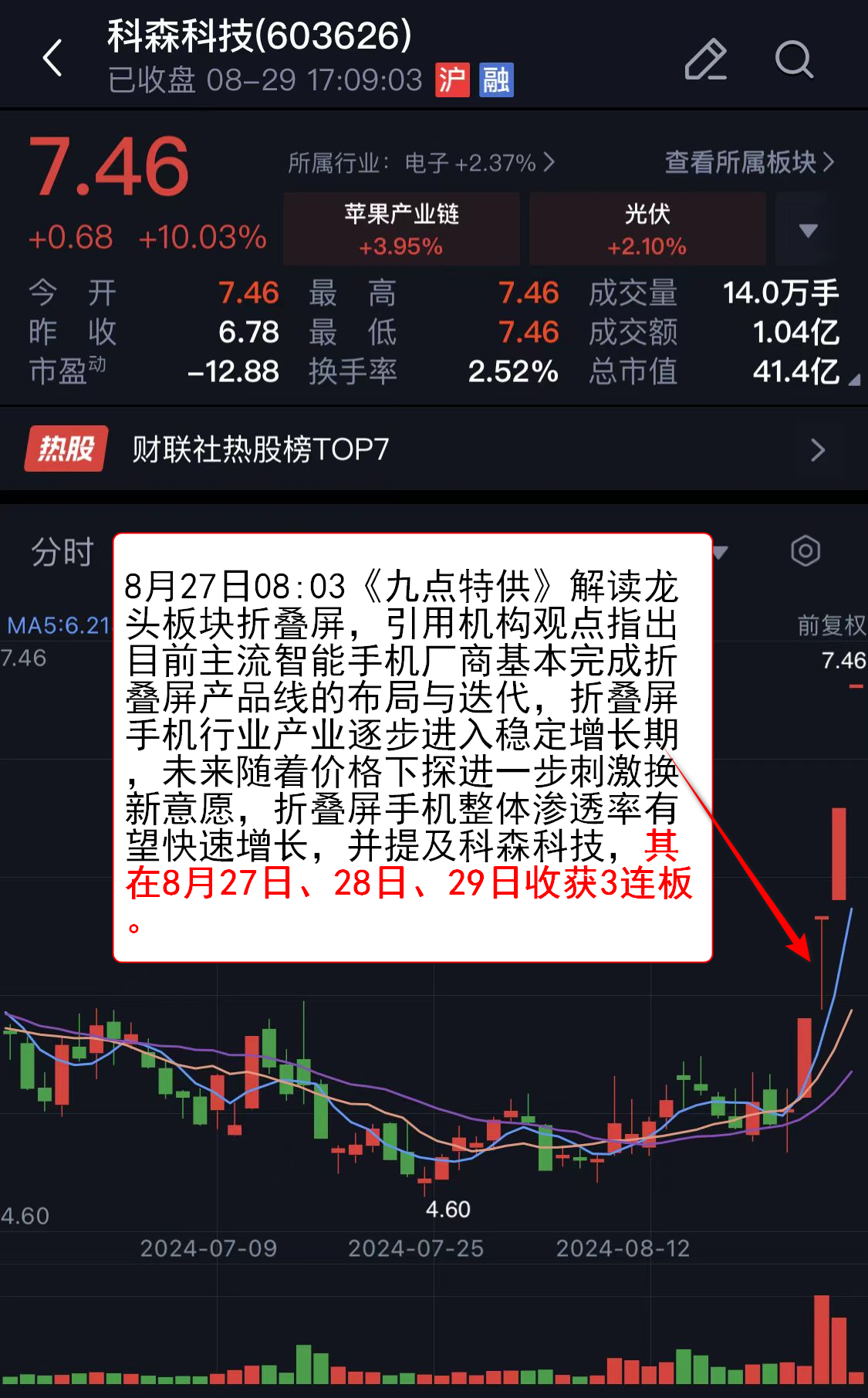Open the 光伏 sector chip
This screenshot has height=1398, width=868.
(647, 229)
